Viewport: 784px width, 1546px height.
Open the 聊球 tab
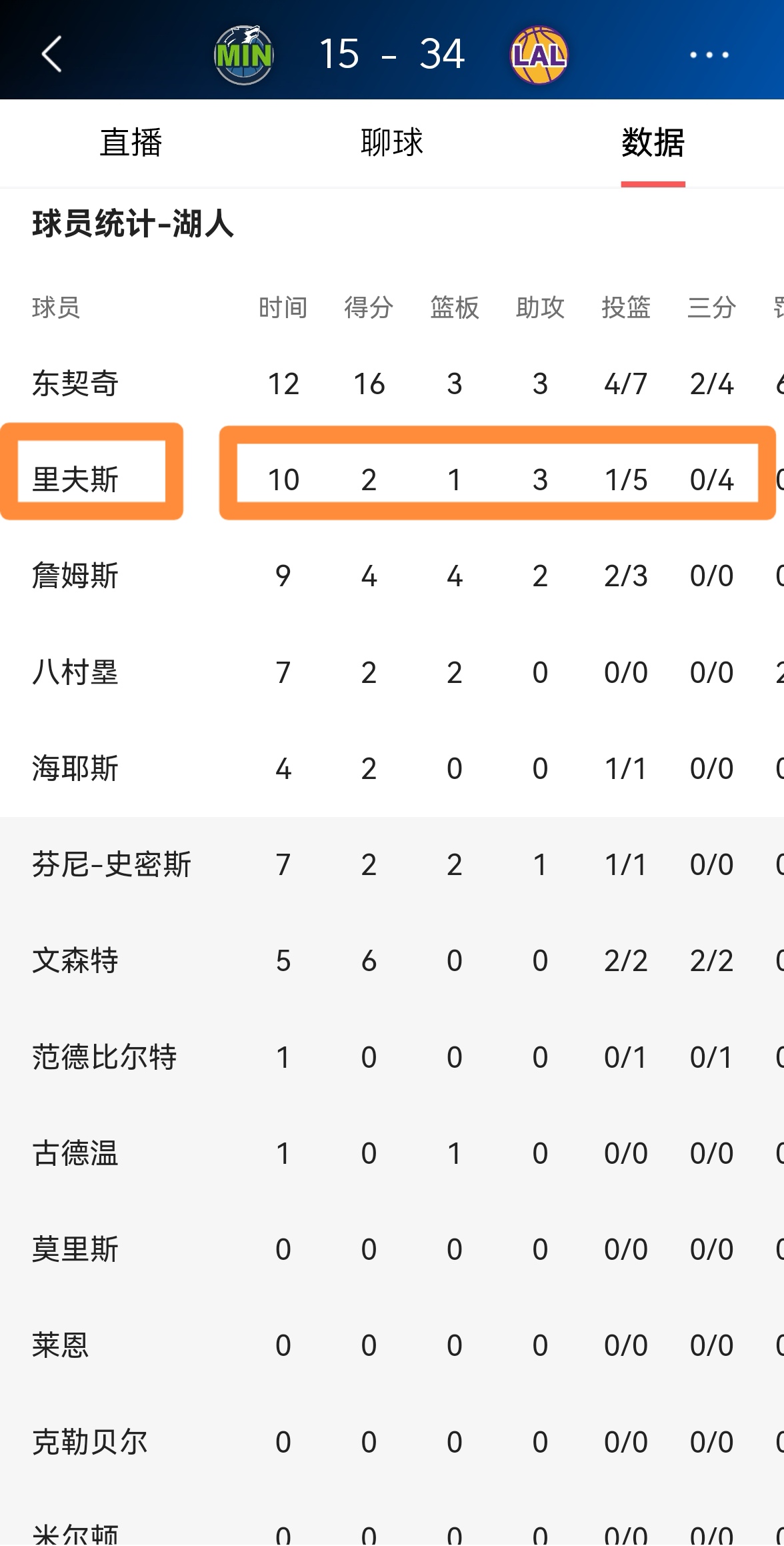392,143
